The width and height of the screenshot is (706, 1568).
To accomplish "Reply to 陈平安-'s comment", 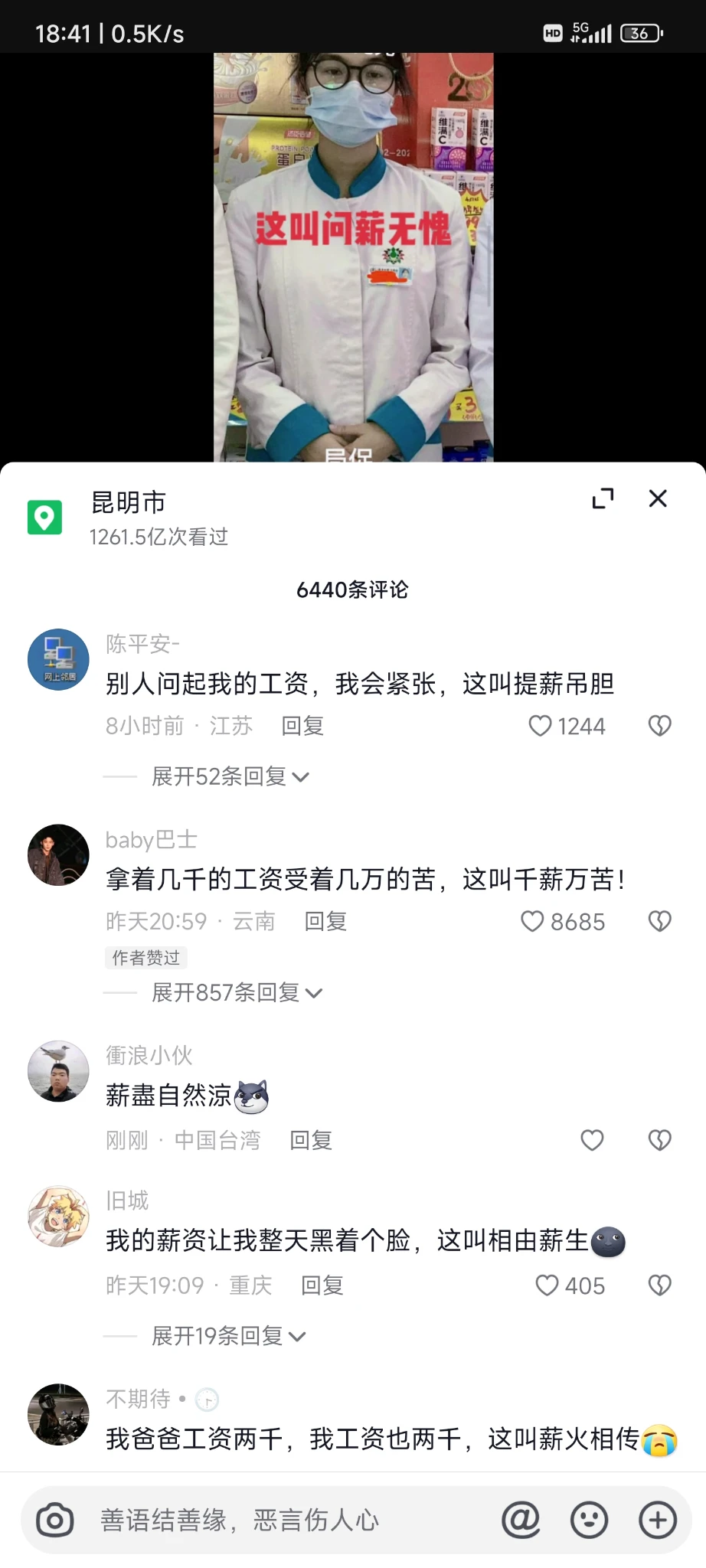I will [x=302, y=725].
